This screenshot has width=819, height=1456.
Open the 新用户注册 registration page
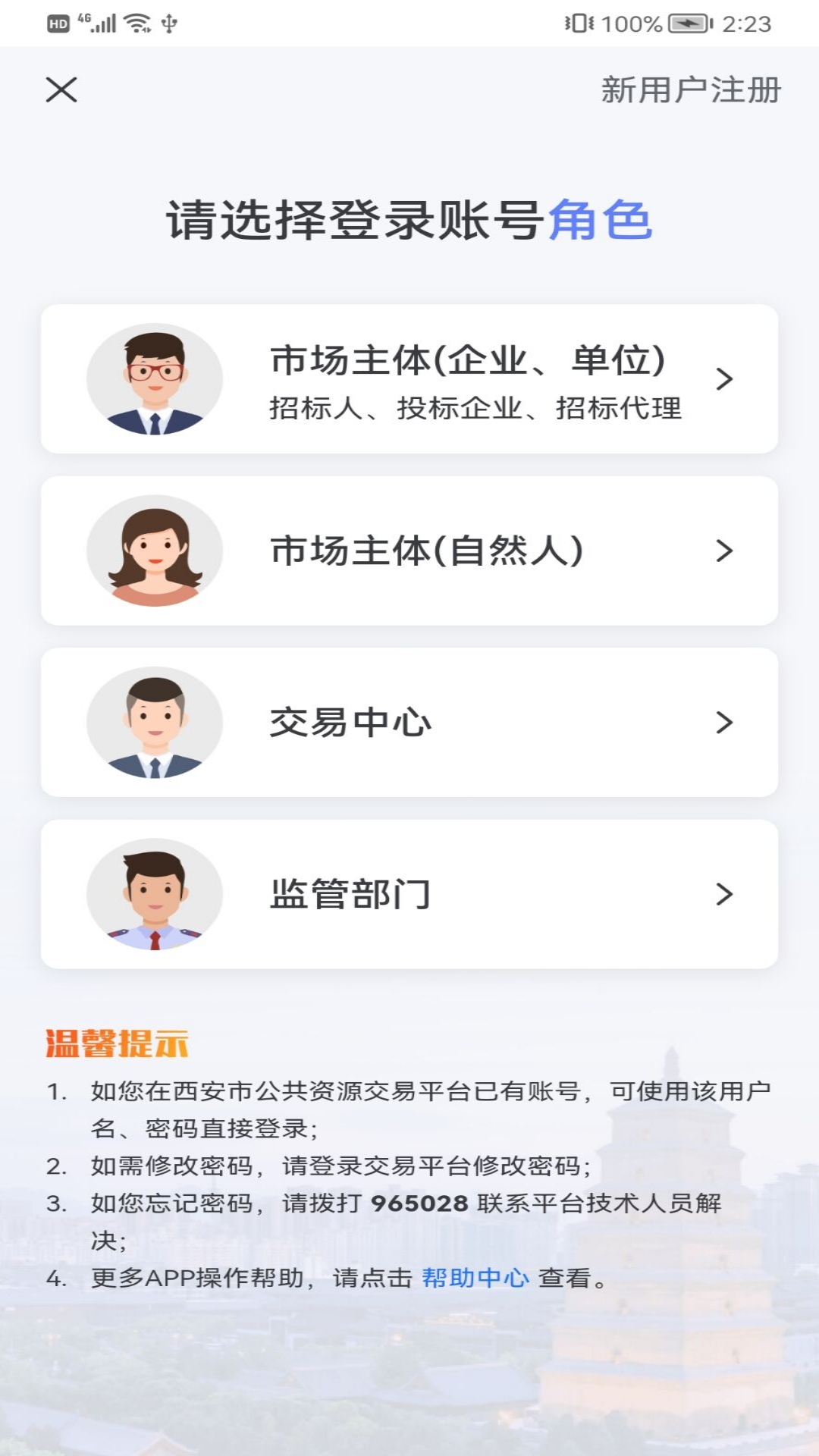tap(689, 91)
